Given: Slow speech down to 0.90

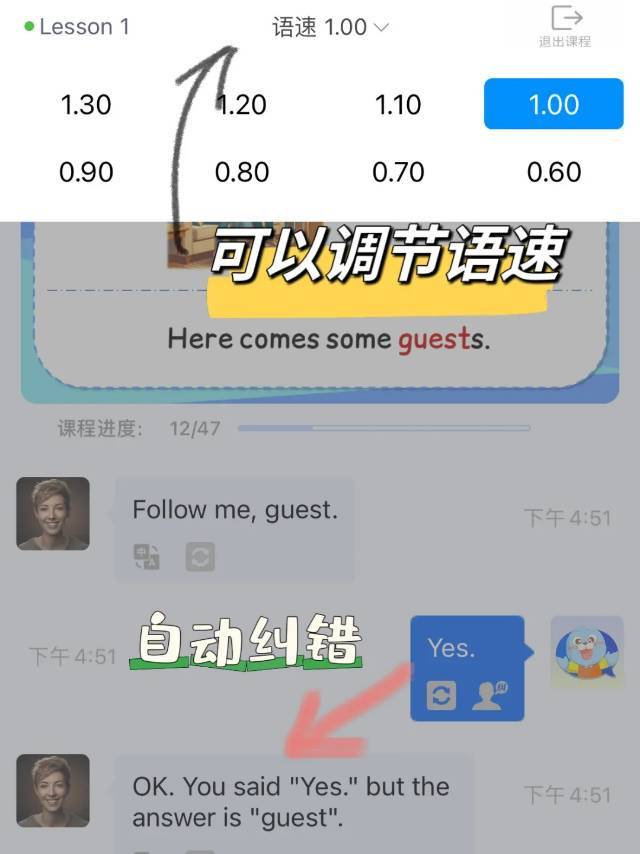Looking at the screenshot, I should point(86,172).
